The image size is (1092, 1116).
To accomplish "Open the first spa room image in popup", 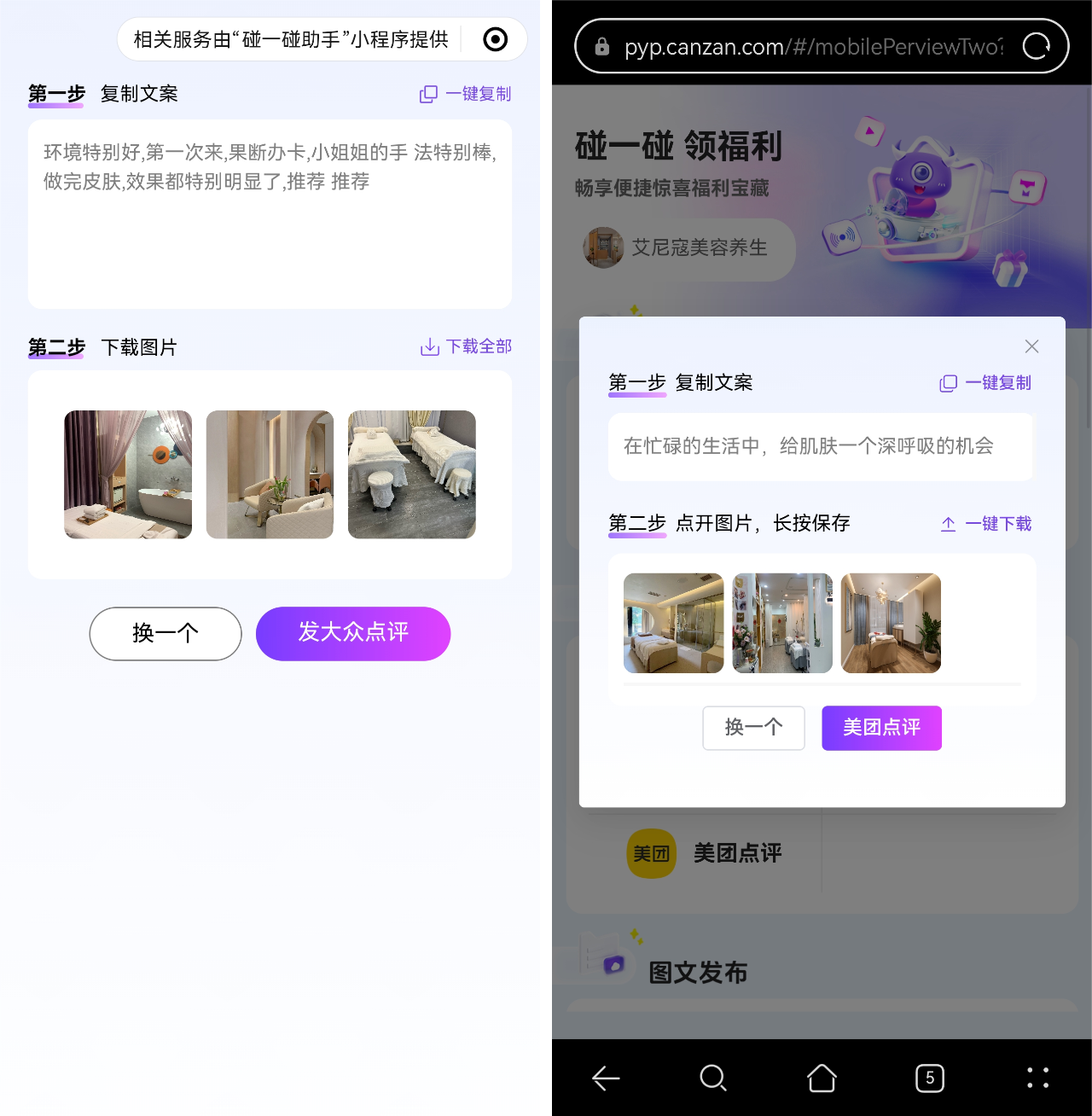I will (673, 623).
